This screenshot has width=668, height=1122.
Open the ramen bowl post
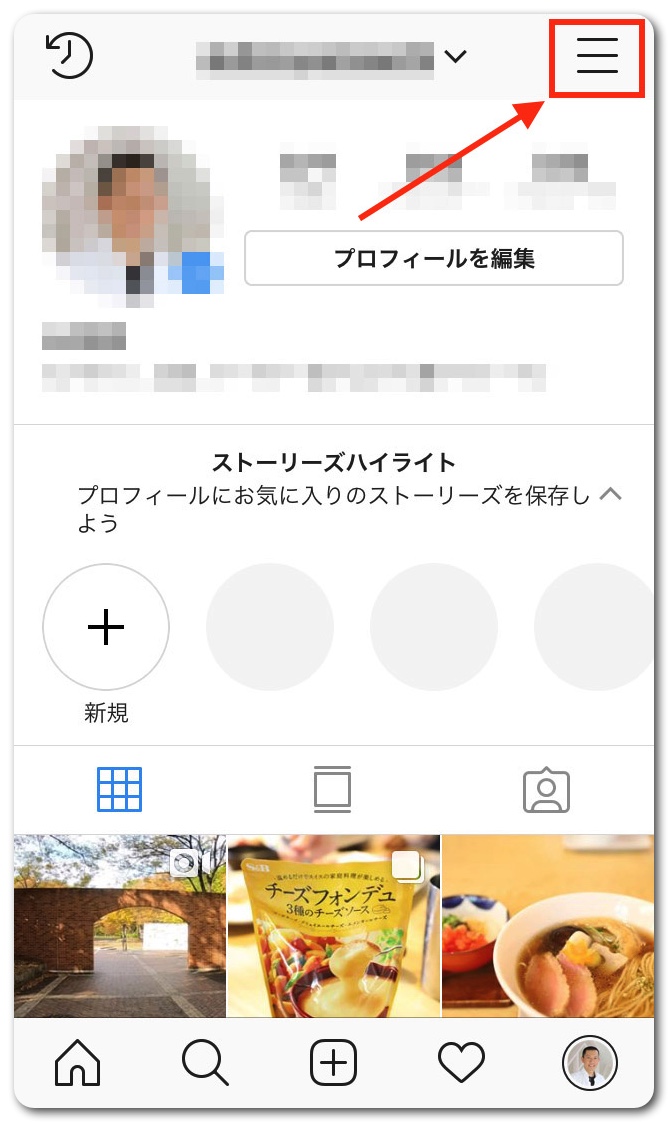[x=548, y=926]
